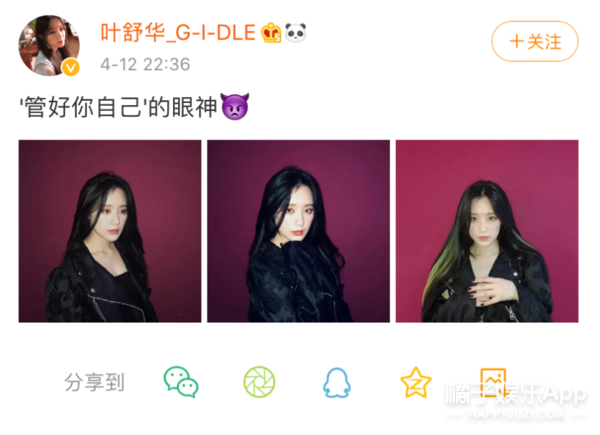Image resolution: width=600 pixels, height=435 pixels.
Task: Share to Qzone star icon
Action: 415,382
